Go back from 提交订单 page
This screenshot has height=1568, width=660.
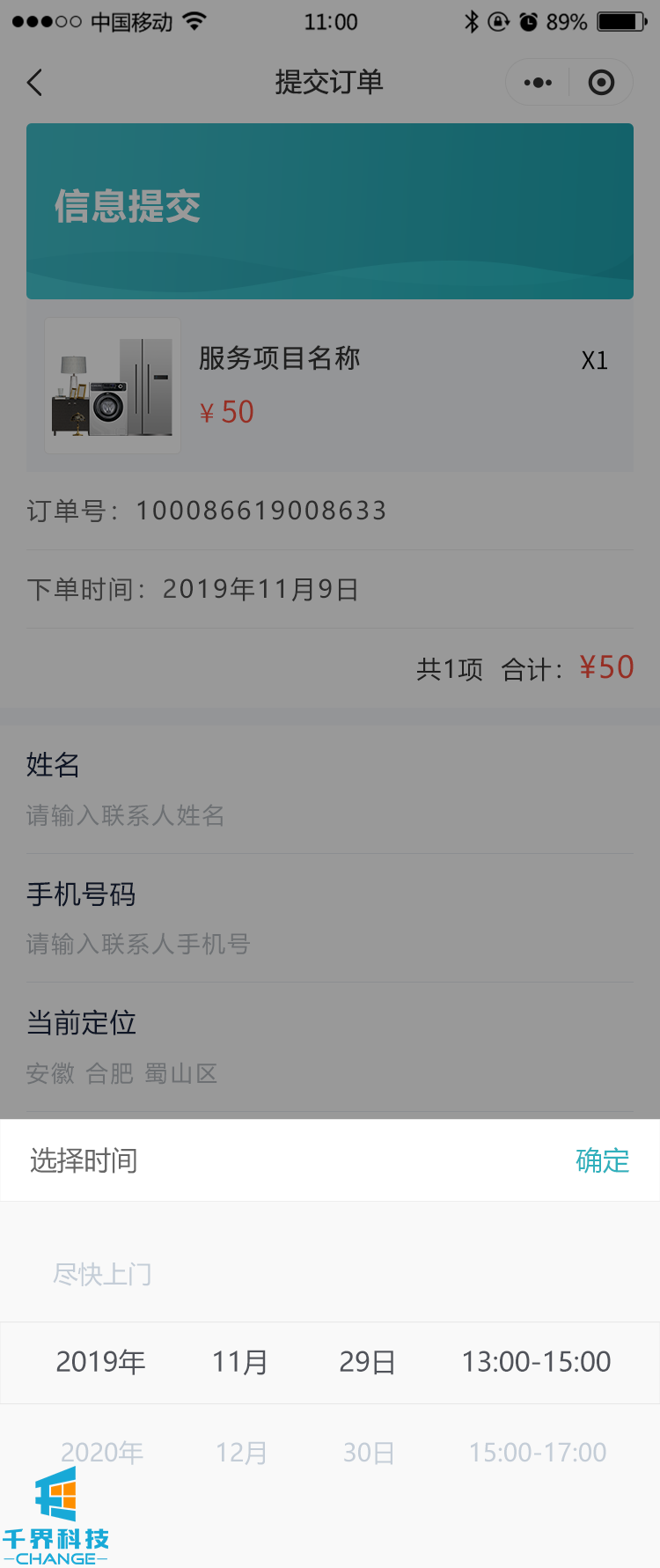[35, 83]
